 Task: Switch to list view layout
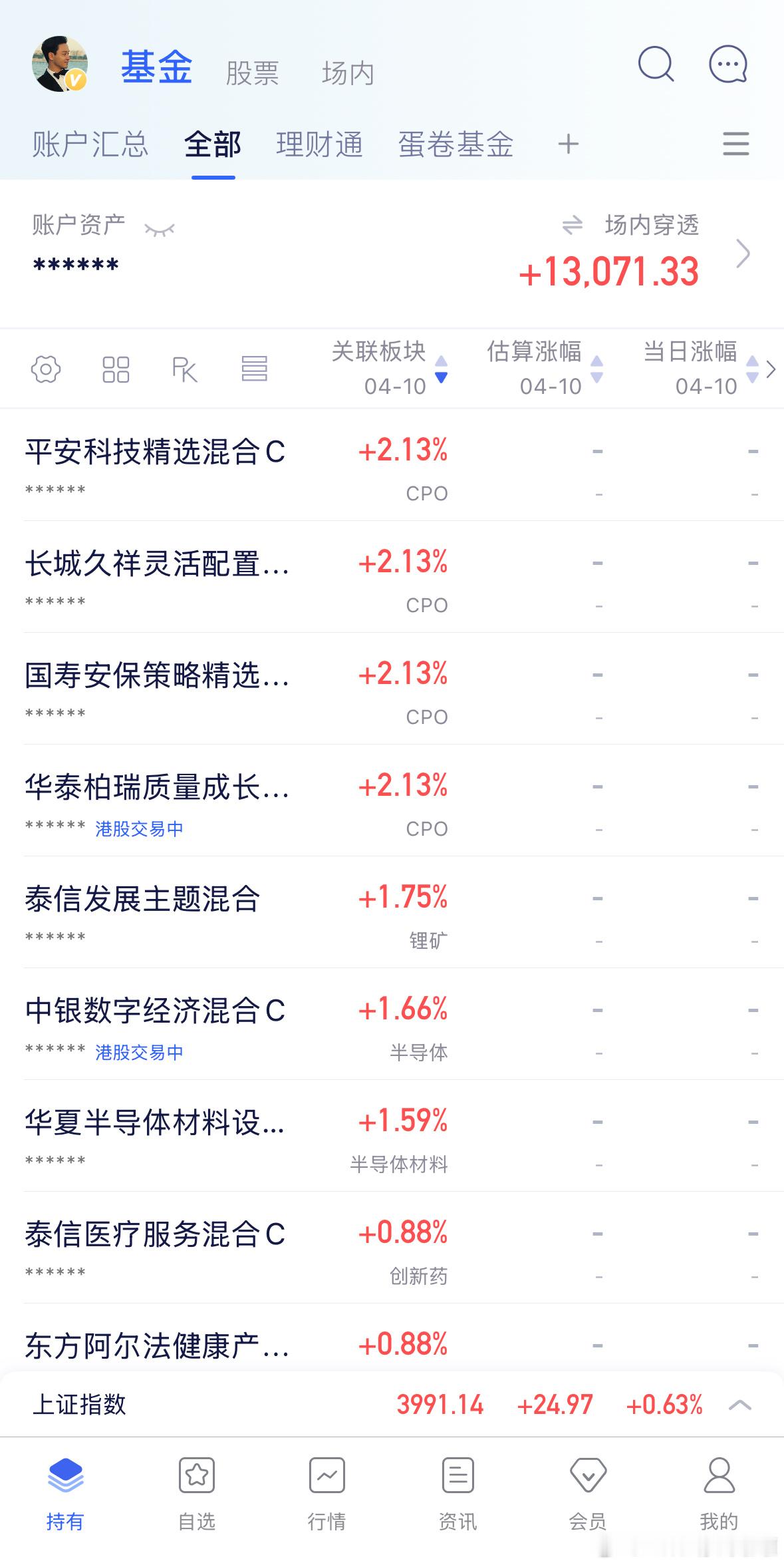[x=256, y=369]
